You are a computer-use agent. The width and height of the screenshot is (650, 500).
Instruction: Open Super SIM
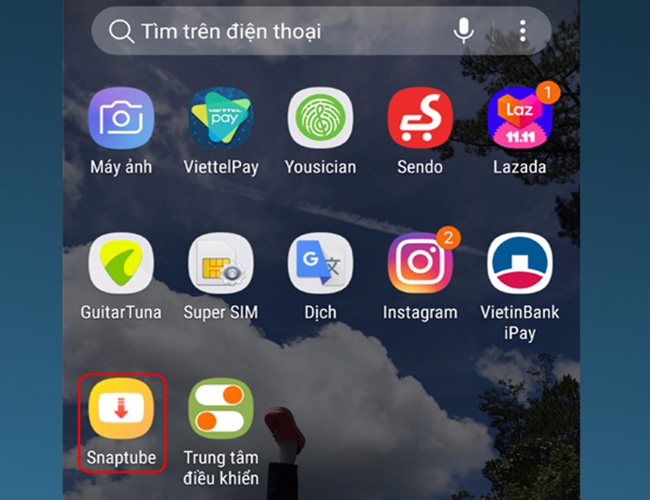tap(220, 265)
